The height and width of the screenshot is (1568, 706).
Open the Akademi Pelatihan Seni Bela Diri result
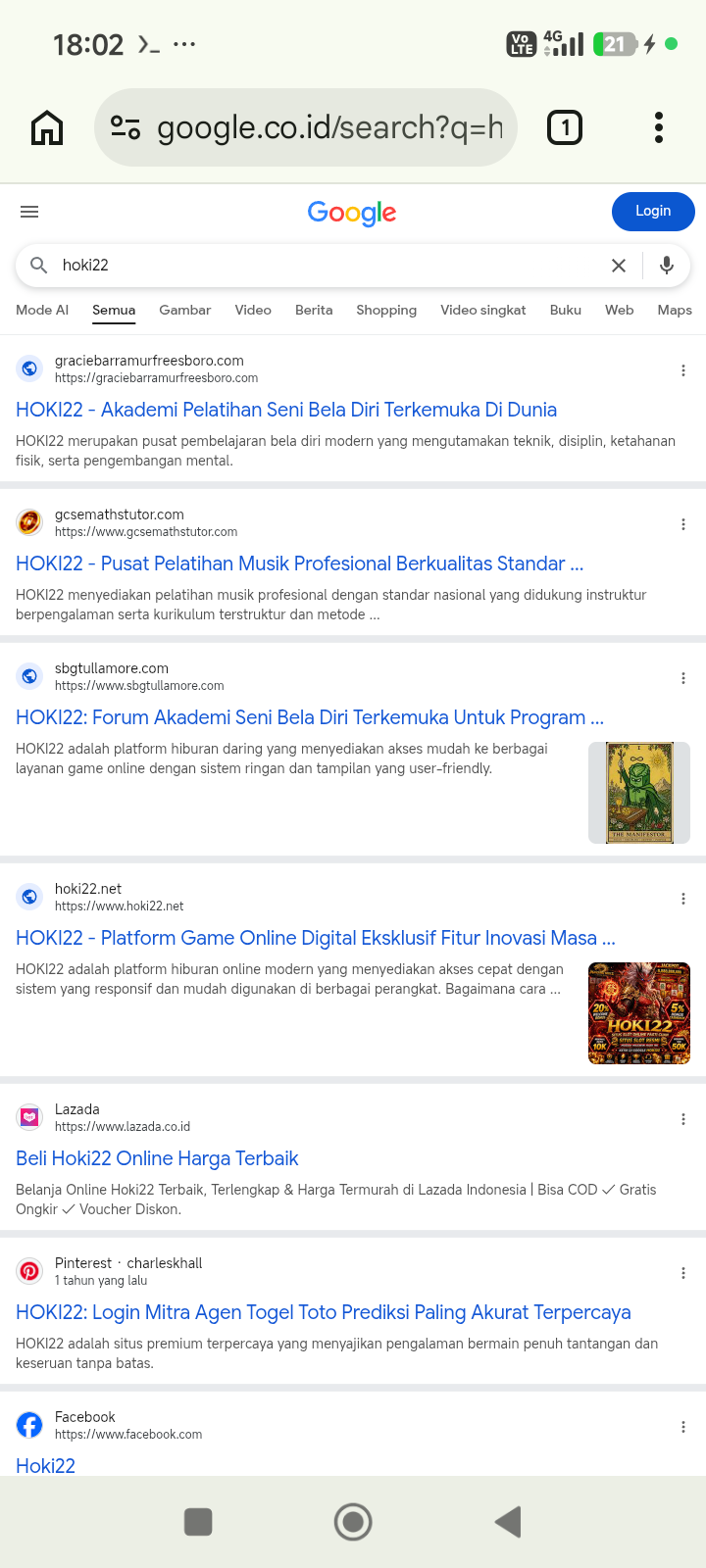click(x=286, y=410)
